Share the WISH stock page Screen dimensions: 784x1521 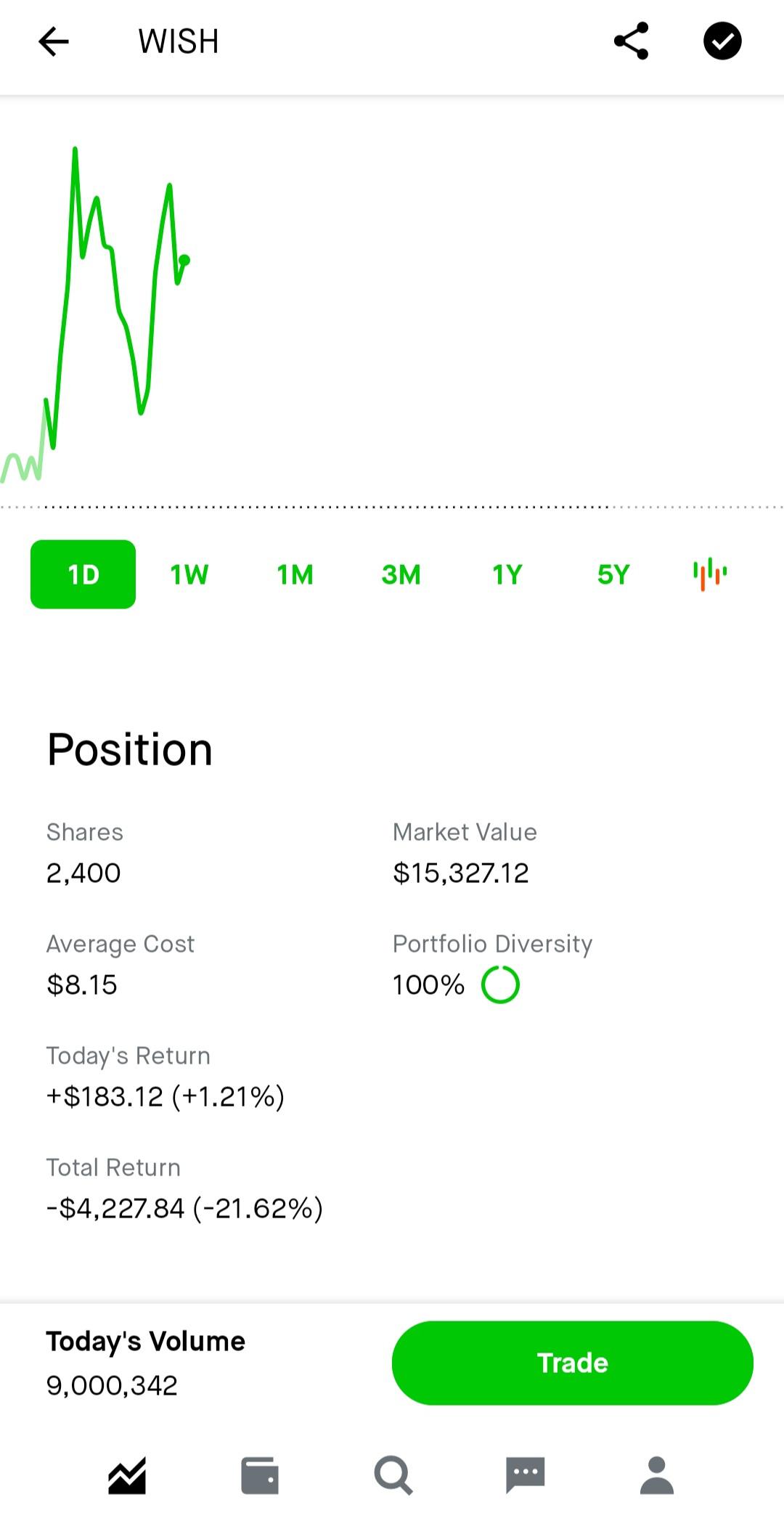tap(630, 41)
